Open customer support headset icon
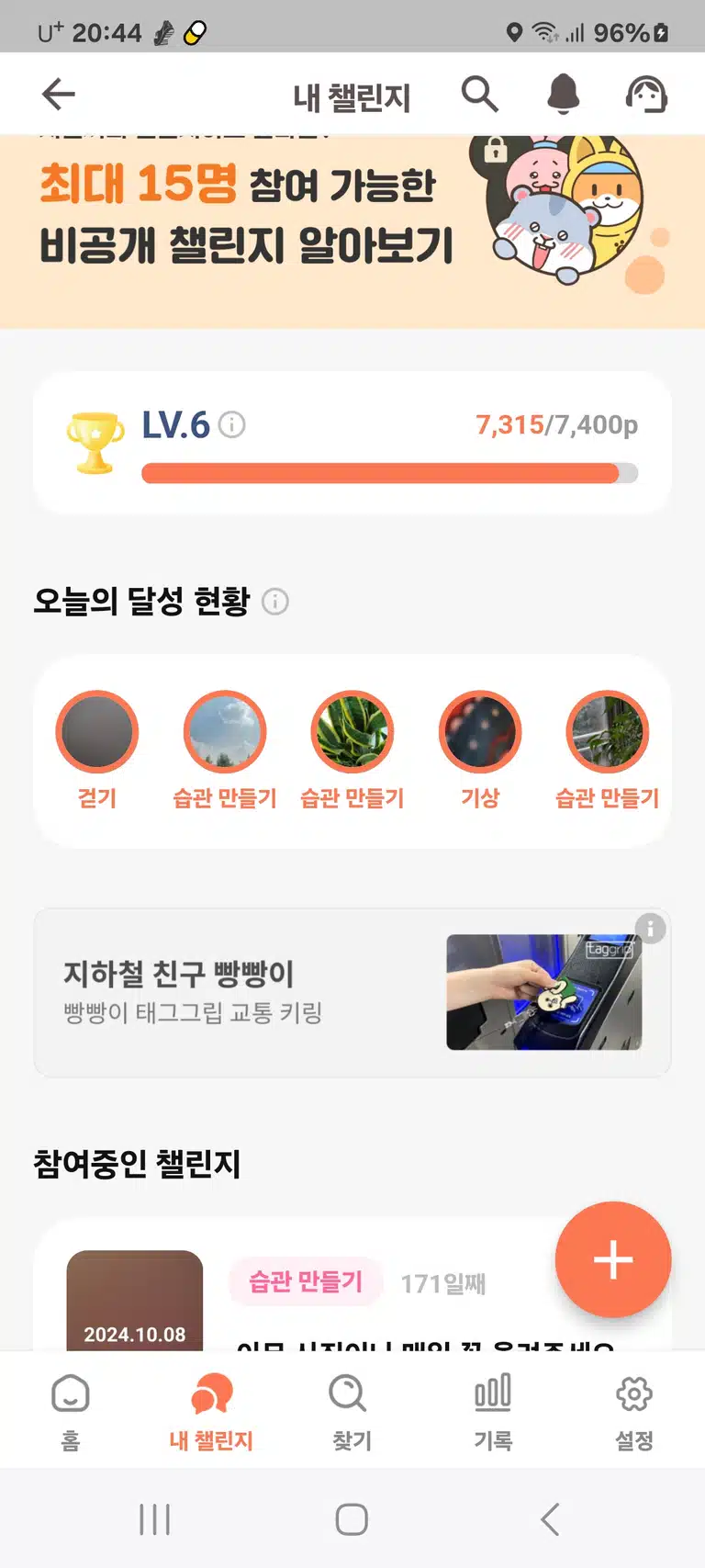The height and width of the screenshot is (1568, 705). point(646,94)
